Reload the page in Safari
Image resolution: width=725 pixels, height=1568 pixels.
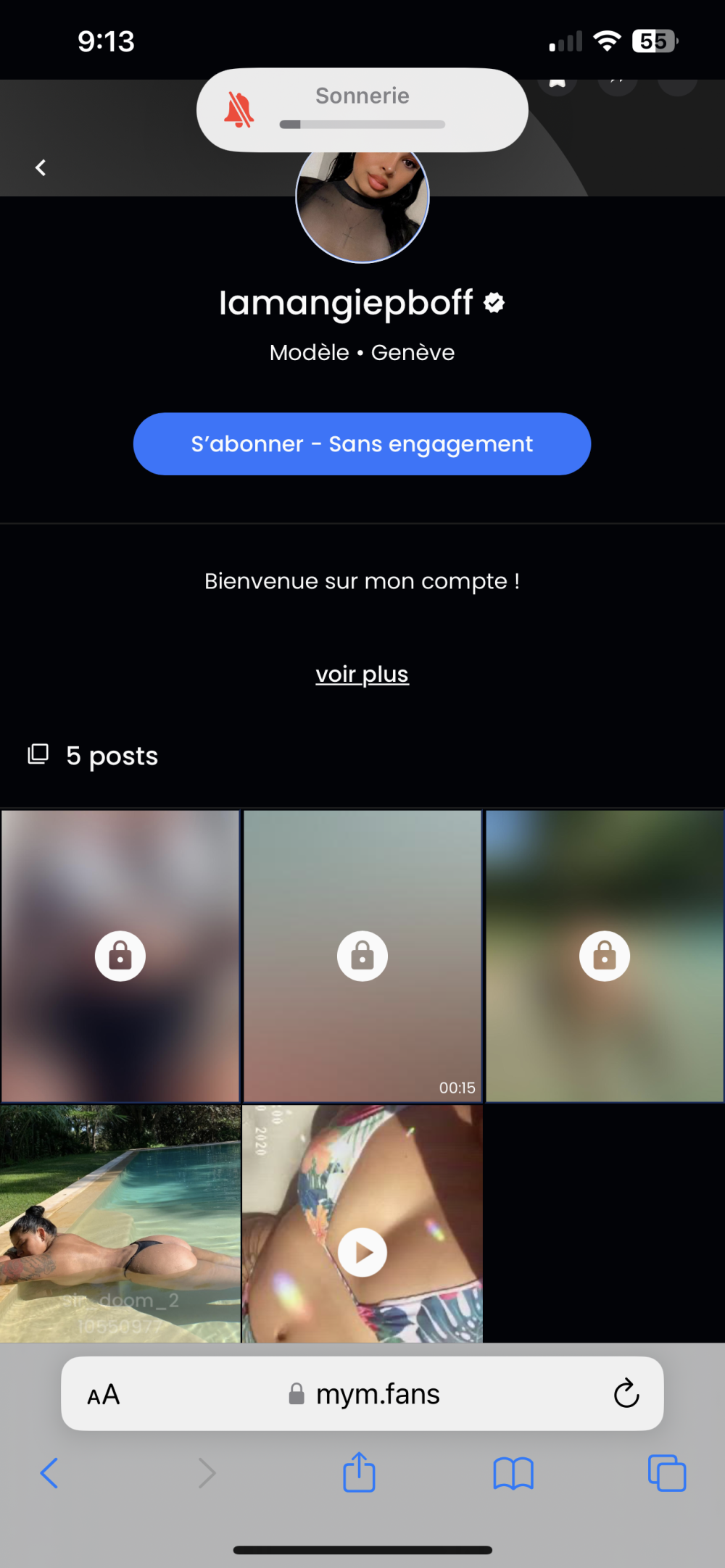[626, 1393]
